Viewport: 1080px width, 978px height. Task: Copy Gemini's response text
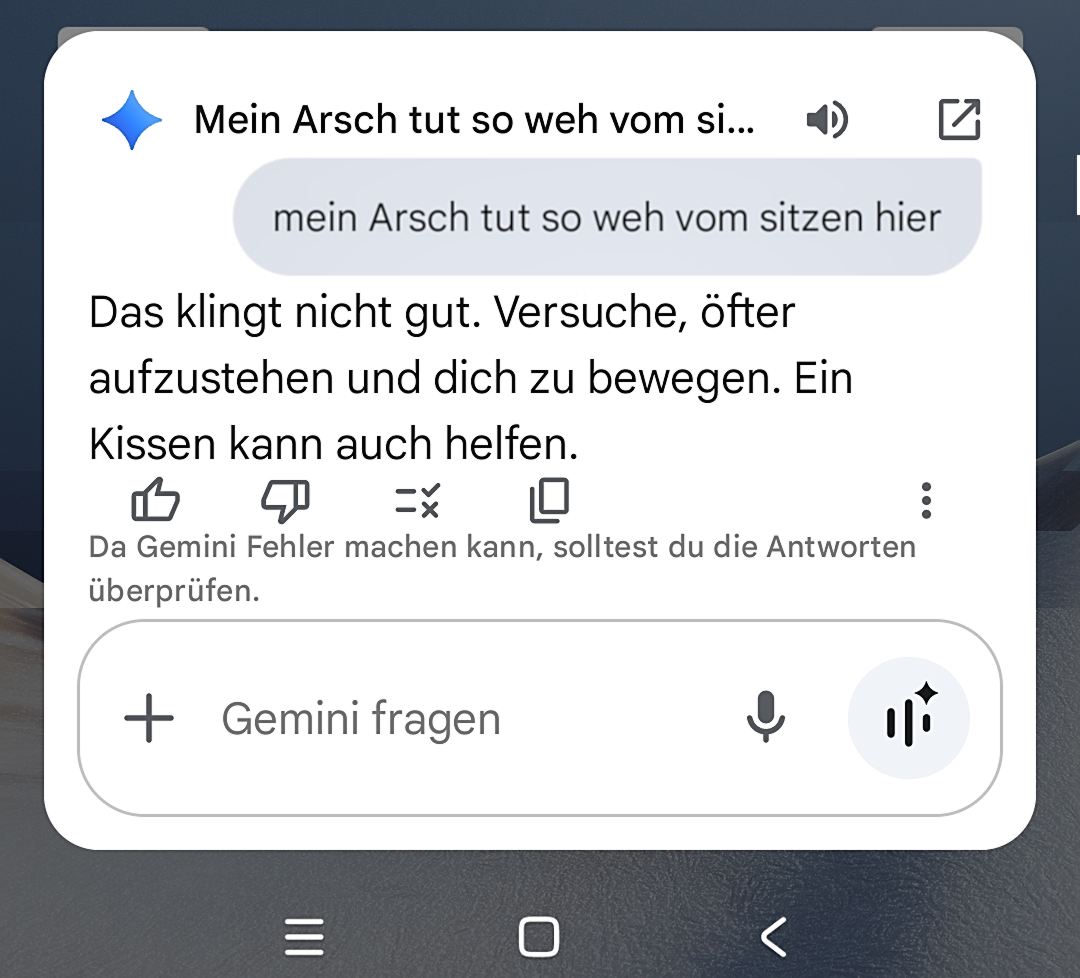coord(548,500)
